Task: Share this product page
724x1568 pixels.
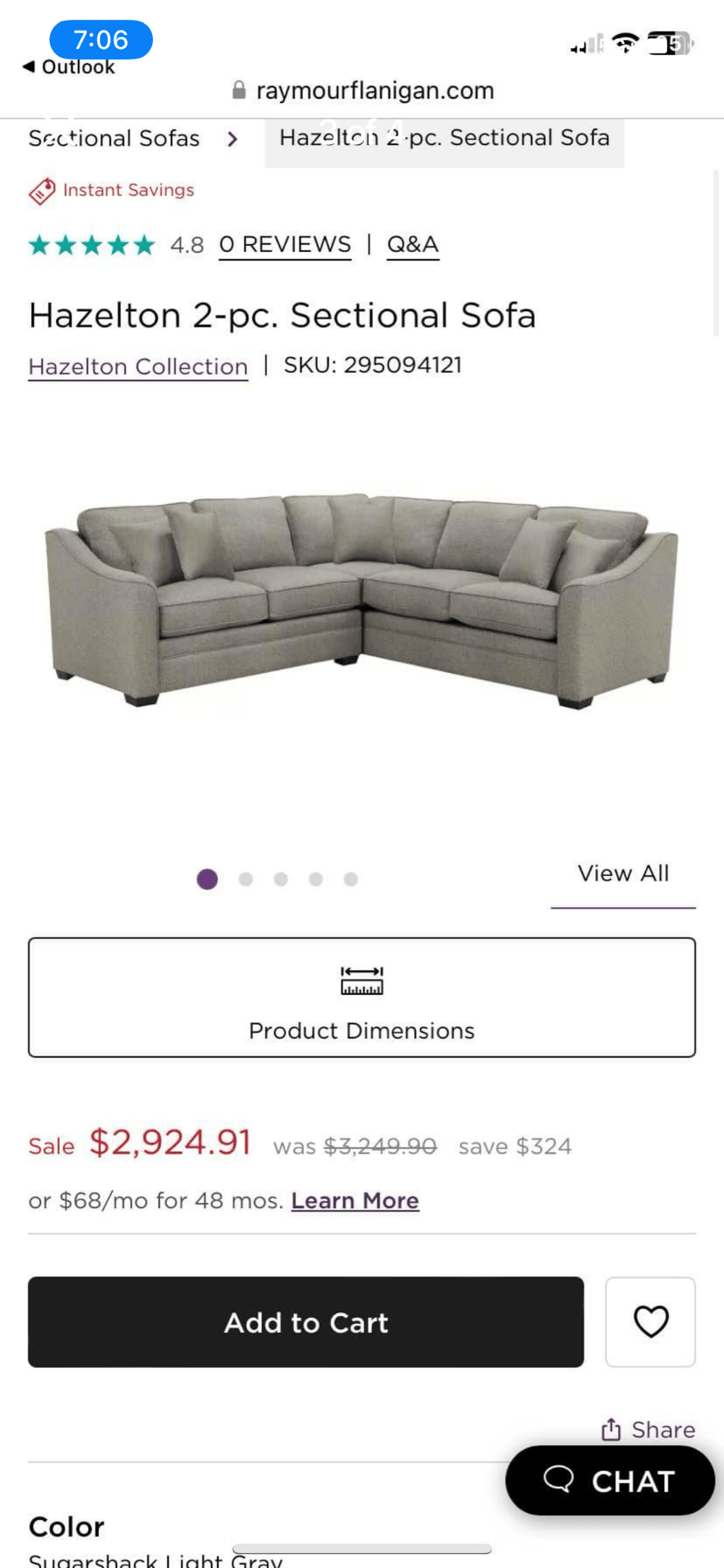Action: click(649, 1430)
